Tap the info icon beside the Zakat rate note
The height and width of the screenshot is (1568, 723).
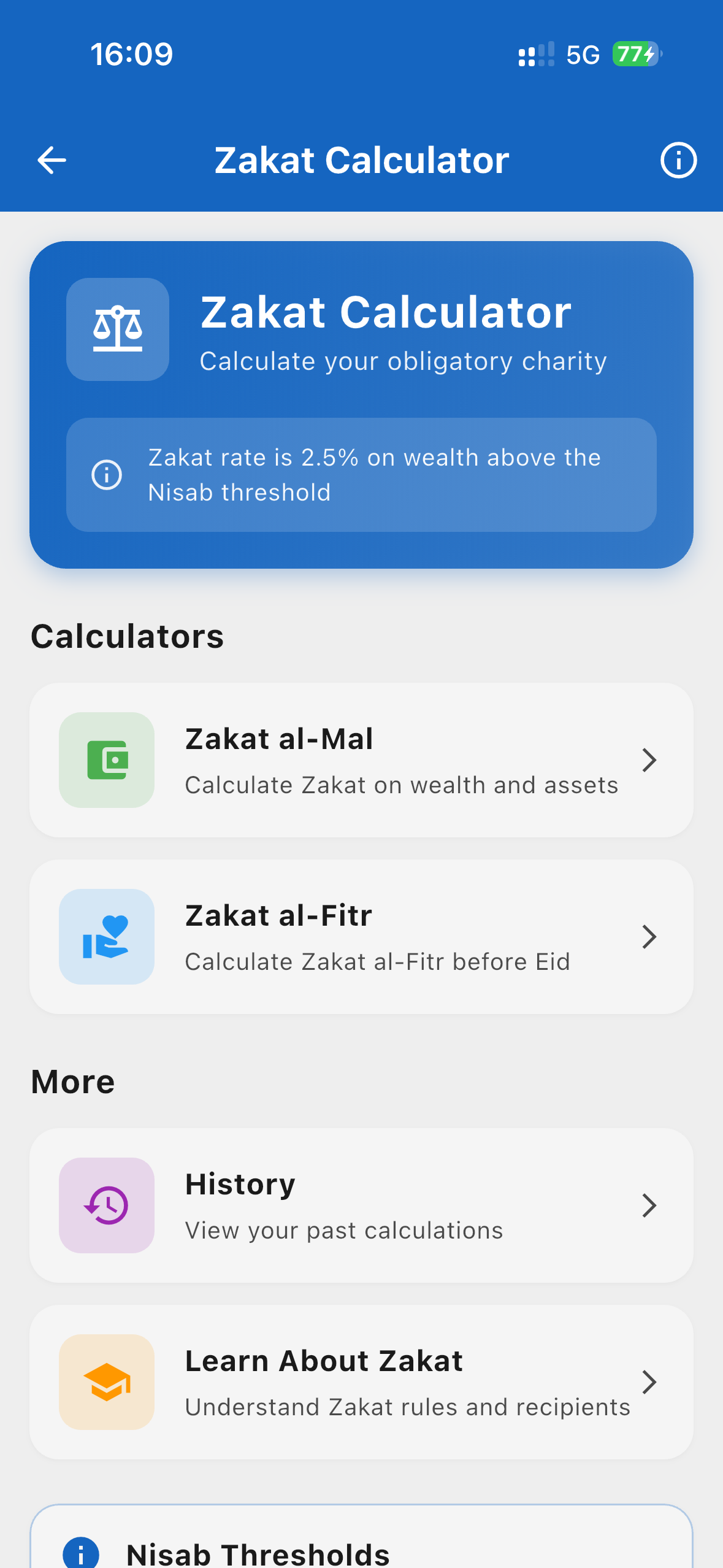105,474
